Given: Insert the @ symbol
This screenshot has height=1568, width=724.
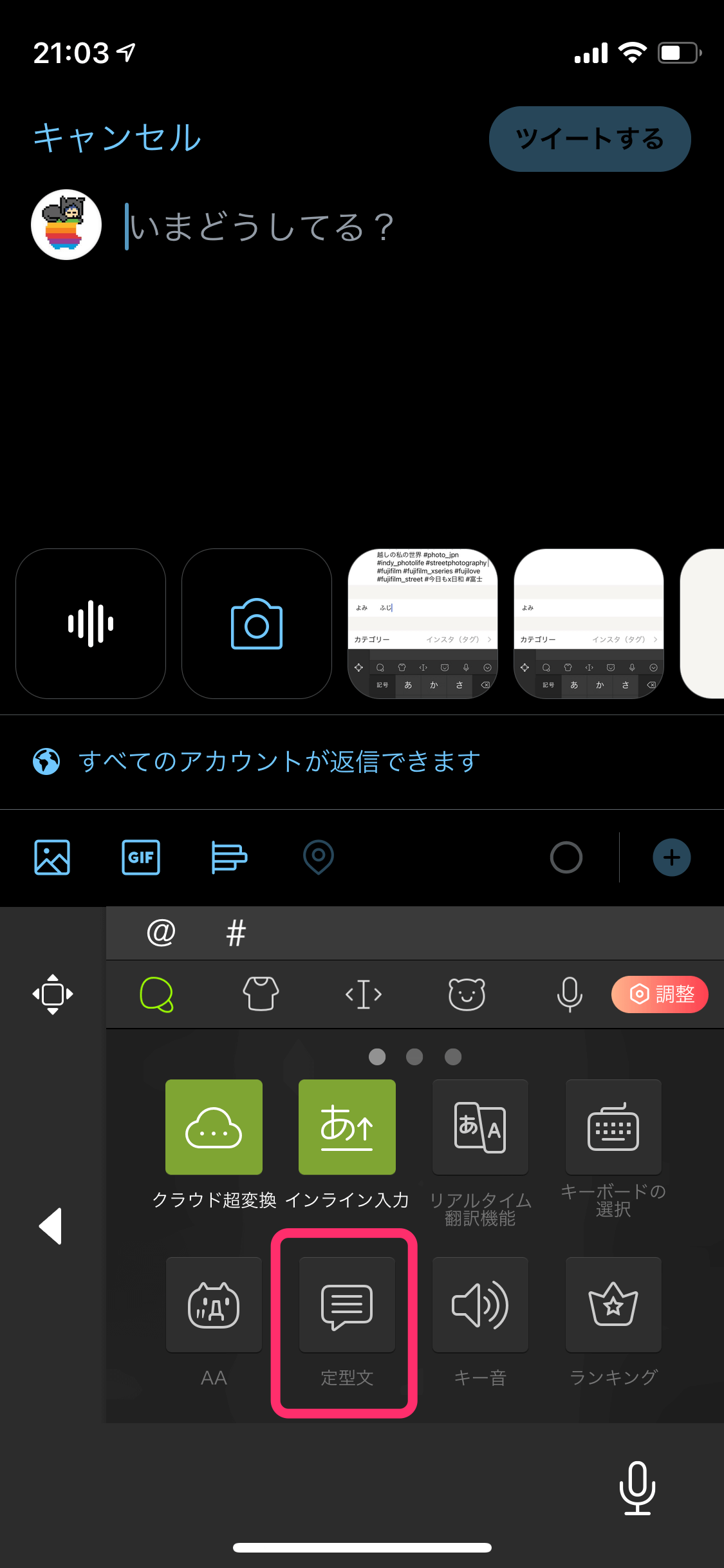Looking at the screenshot, I should (x=161, y=933).
